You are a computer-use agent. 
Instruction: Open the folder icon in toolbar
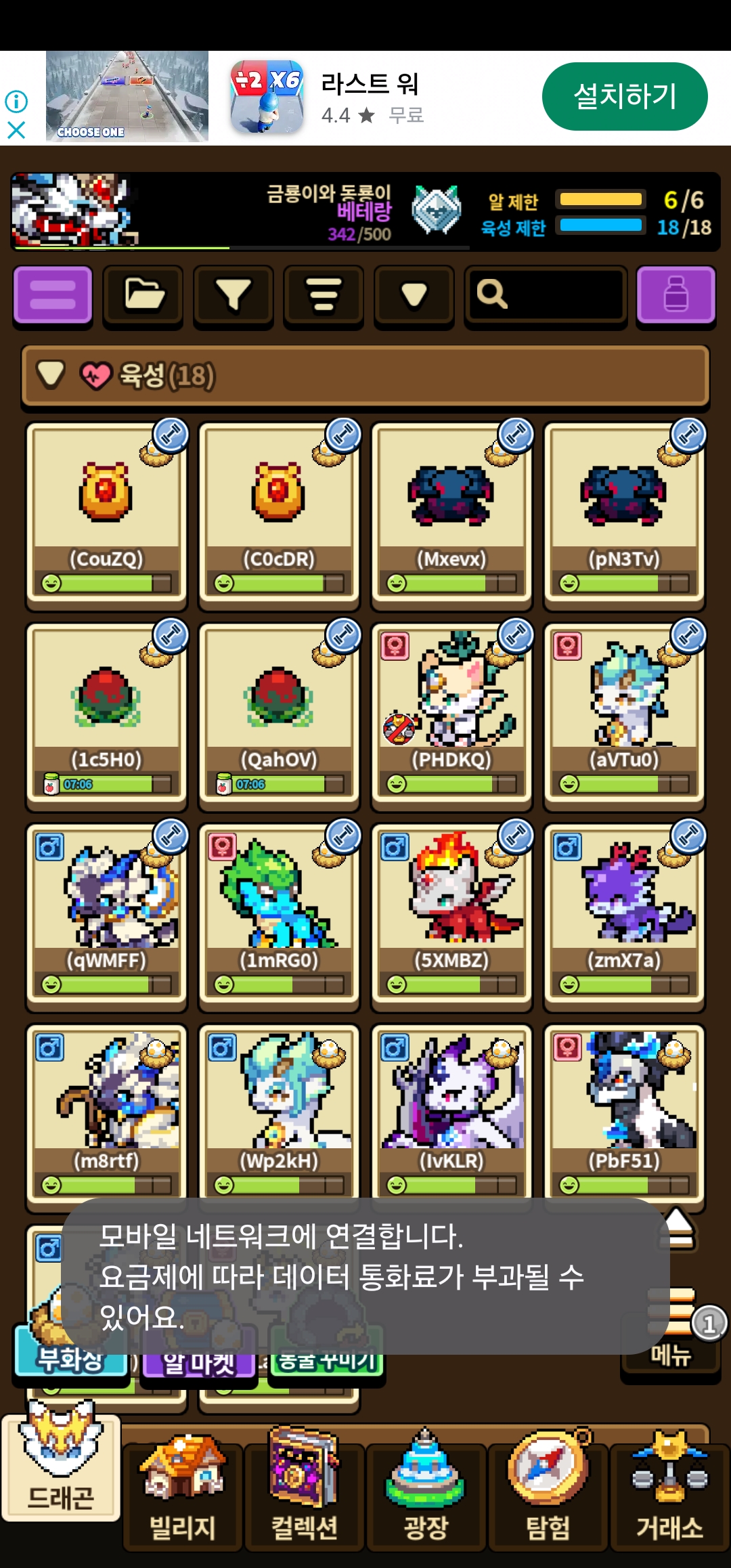click(x=143, y=295)
